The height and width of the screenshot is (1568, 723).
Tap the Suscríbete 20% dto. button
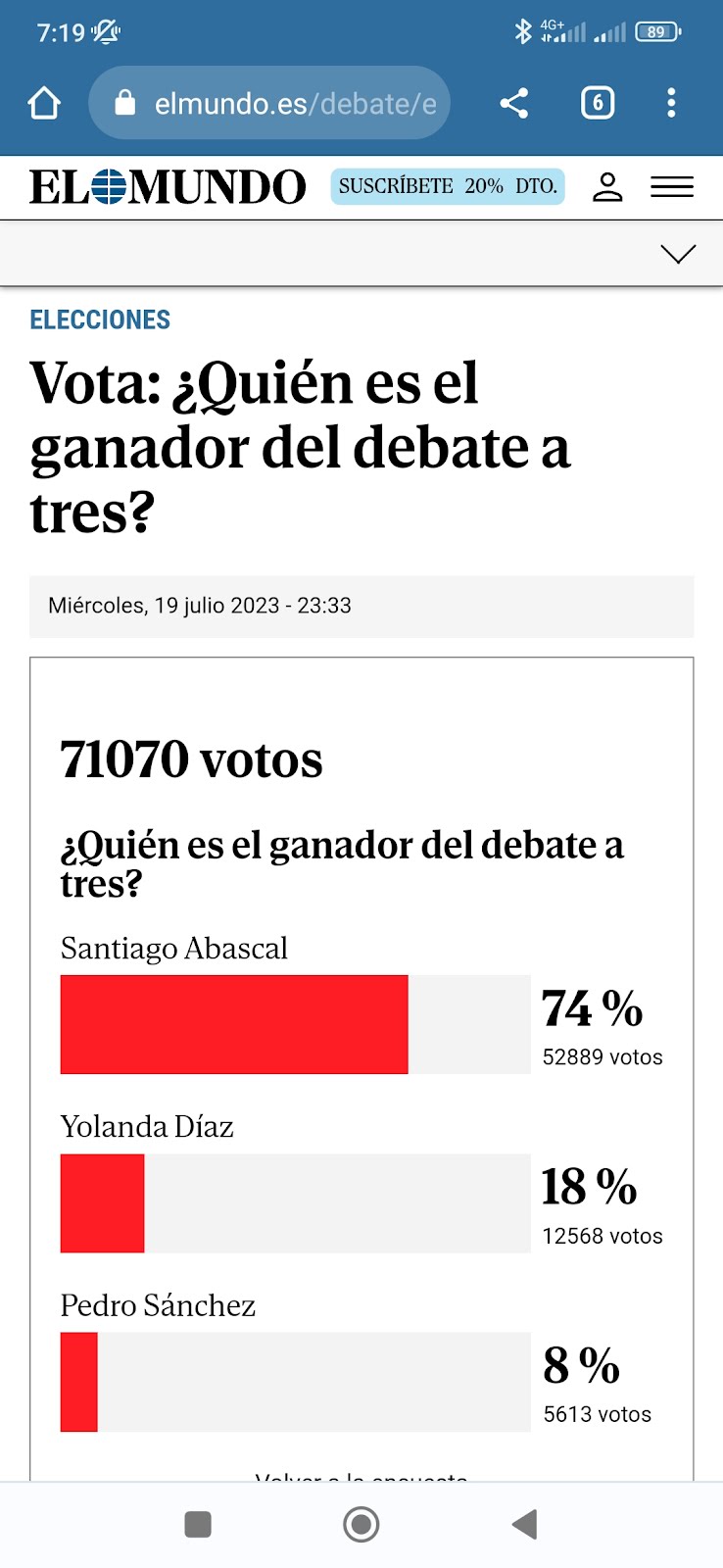(x=448, y=186)
